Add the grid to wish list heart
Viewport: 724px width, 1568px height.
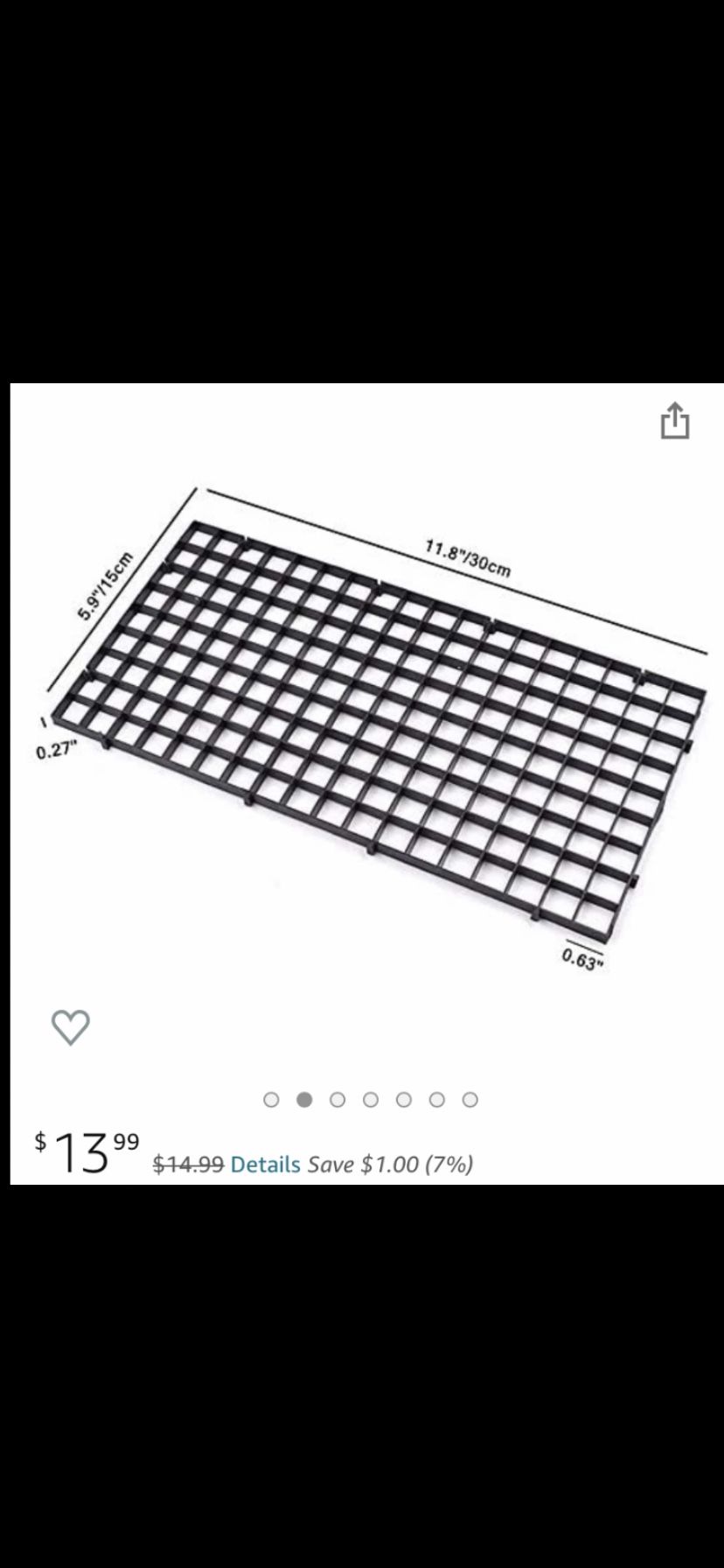tap(71, 1026)
